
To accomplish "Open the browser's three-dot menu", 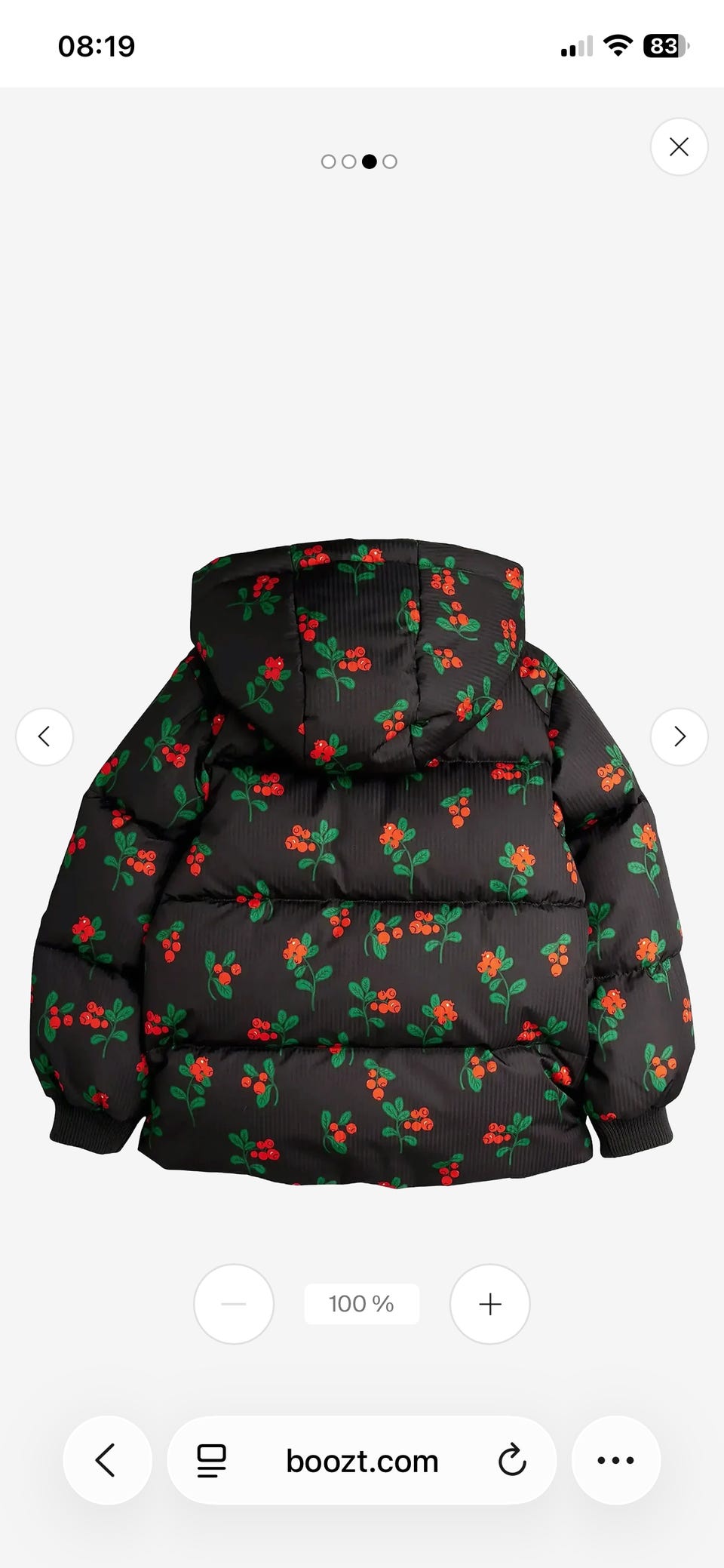I will [615, 1460].
